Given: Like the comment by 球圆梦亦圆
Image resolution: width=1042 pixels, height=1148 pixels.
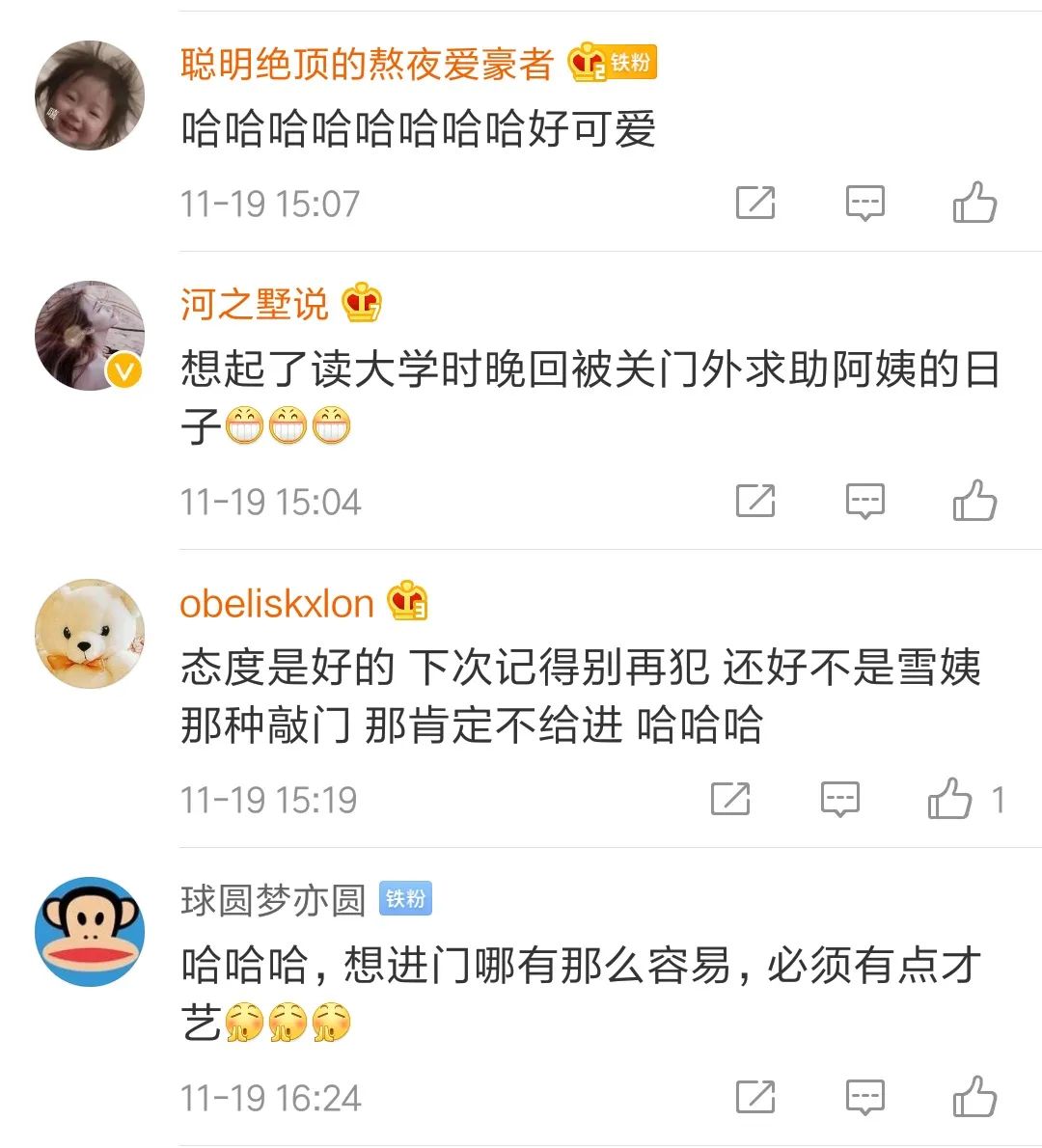Looking at the screenshot, I should pyautogui.click(x=973, y=1097).
